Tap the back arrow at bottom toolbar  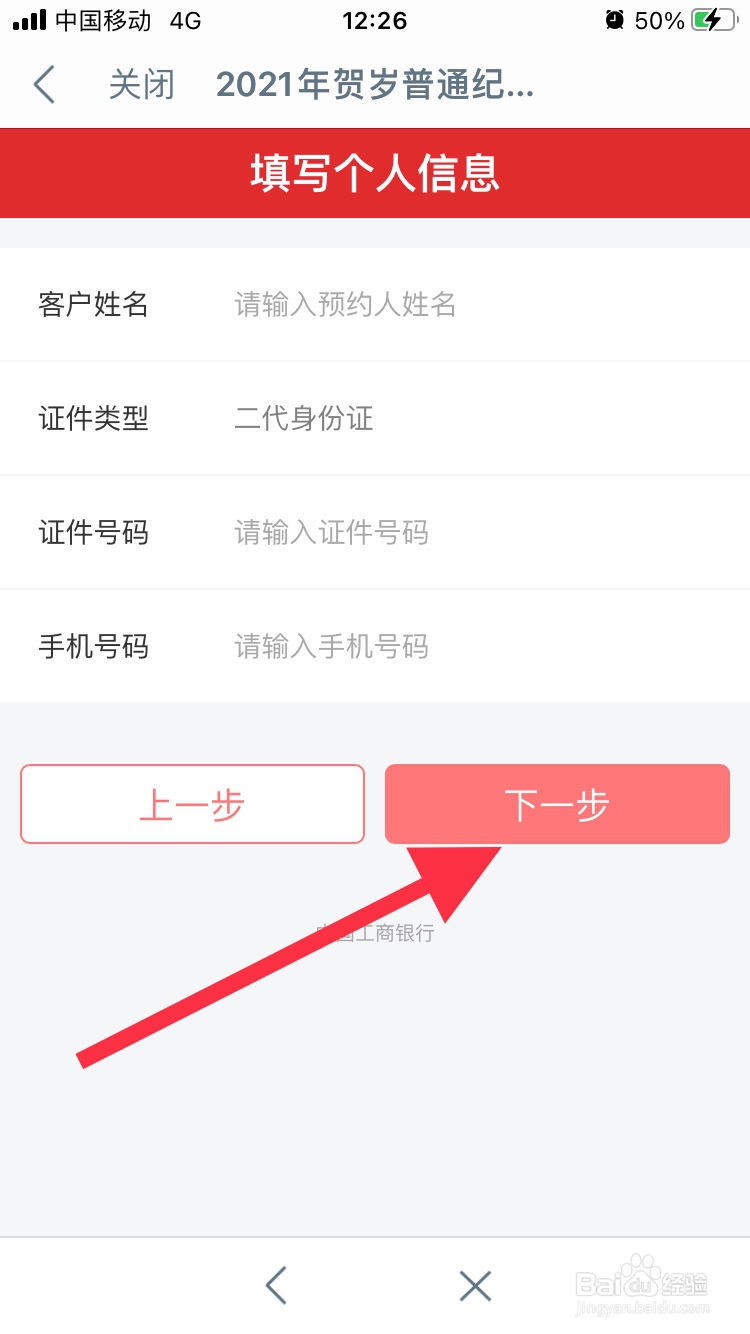coord(275,1285)
